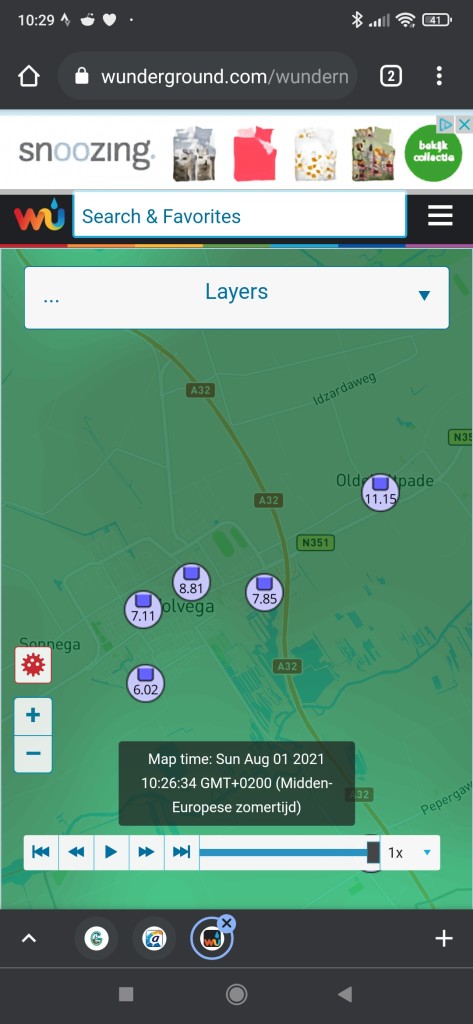Tap the station marker reading 7.11
Screen dimensions: 473x1024
(x=143, y=609)
